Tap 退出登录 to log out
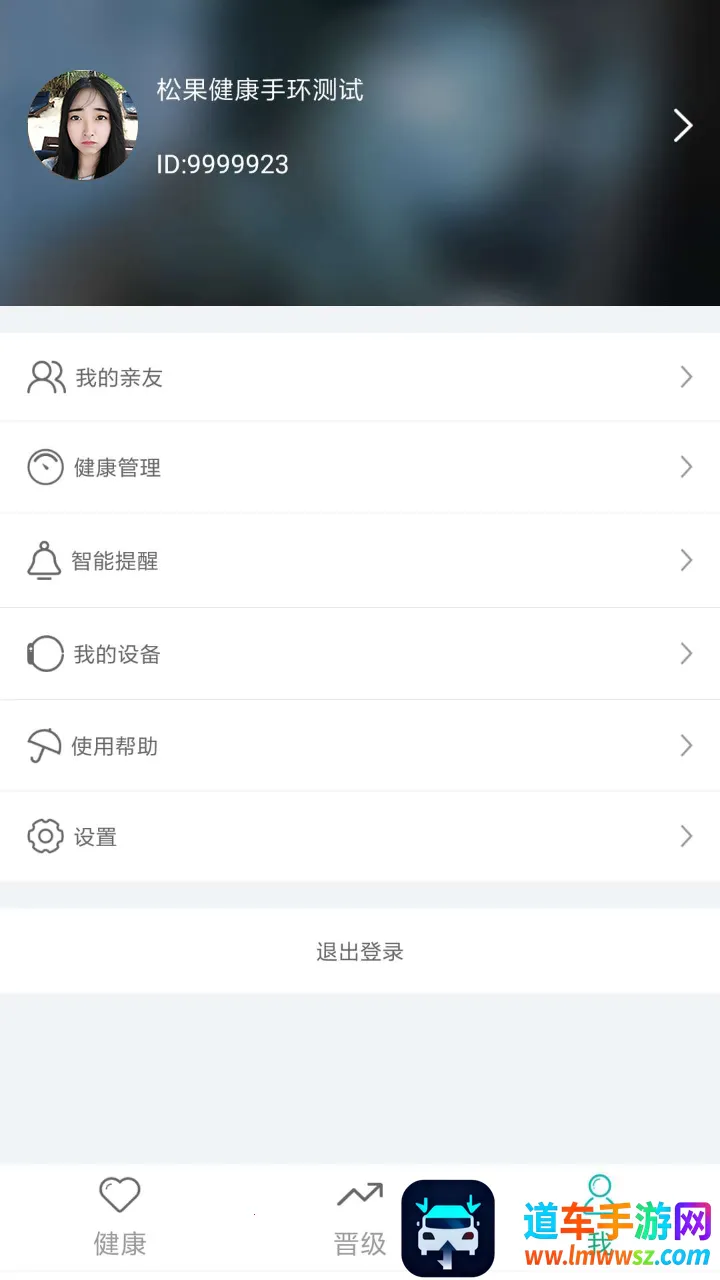The width and height of the screenshot is (720, 1280). click(360, 952)
